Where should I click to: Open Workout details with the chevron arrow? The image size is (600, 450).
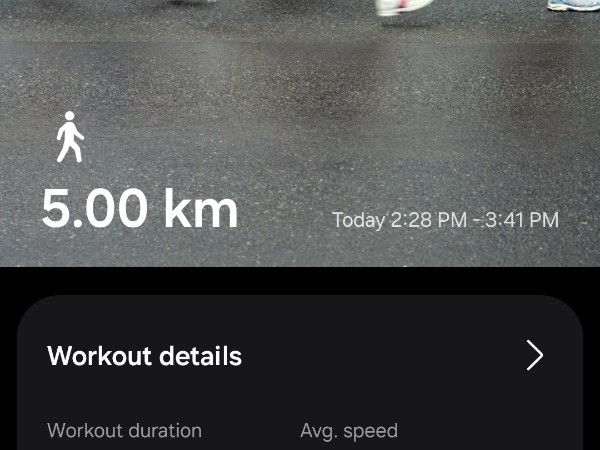click(535, 355)
